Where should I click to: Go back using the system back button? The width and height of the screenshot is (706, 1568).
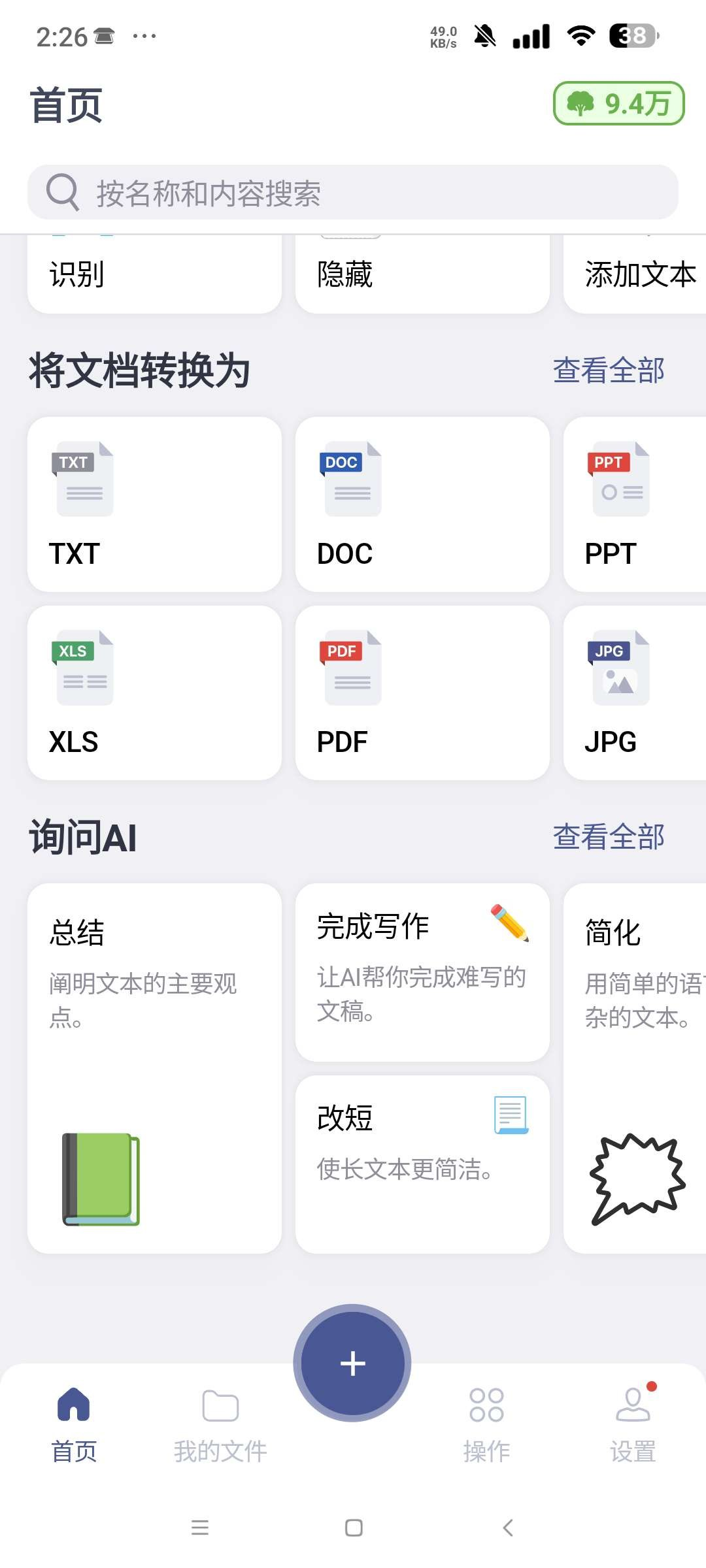point(508,1527)
